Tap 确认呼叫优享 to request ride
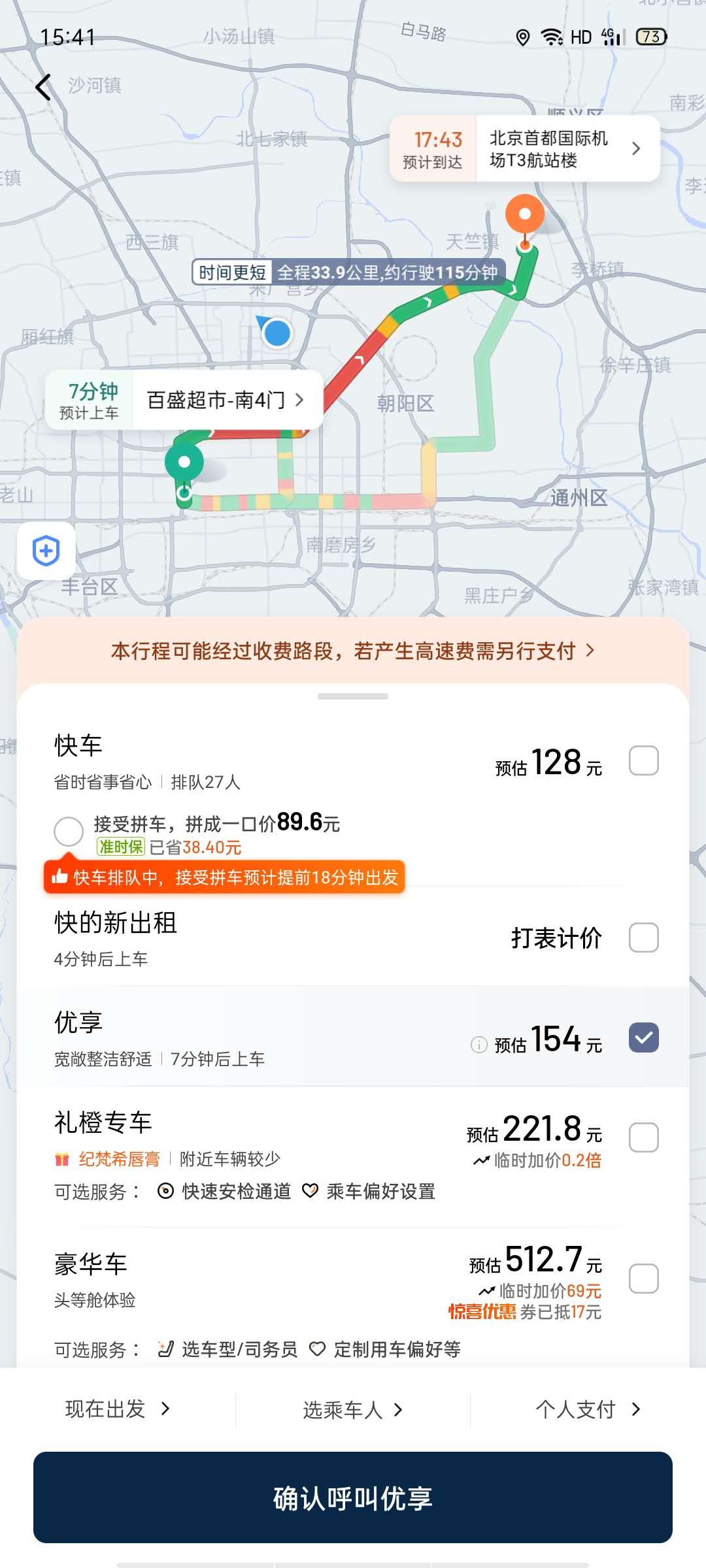 353,1498
